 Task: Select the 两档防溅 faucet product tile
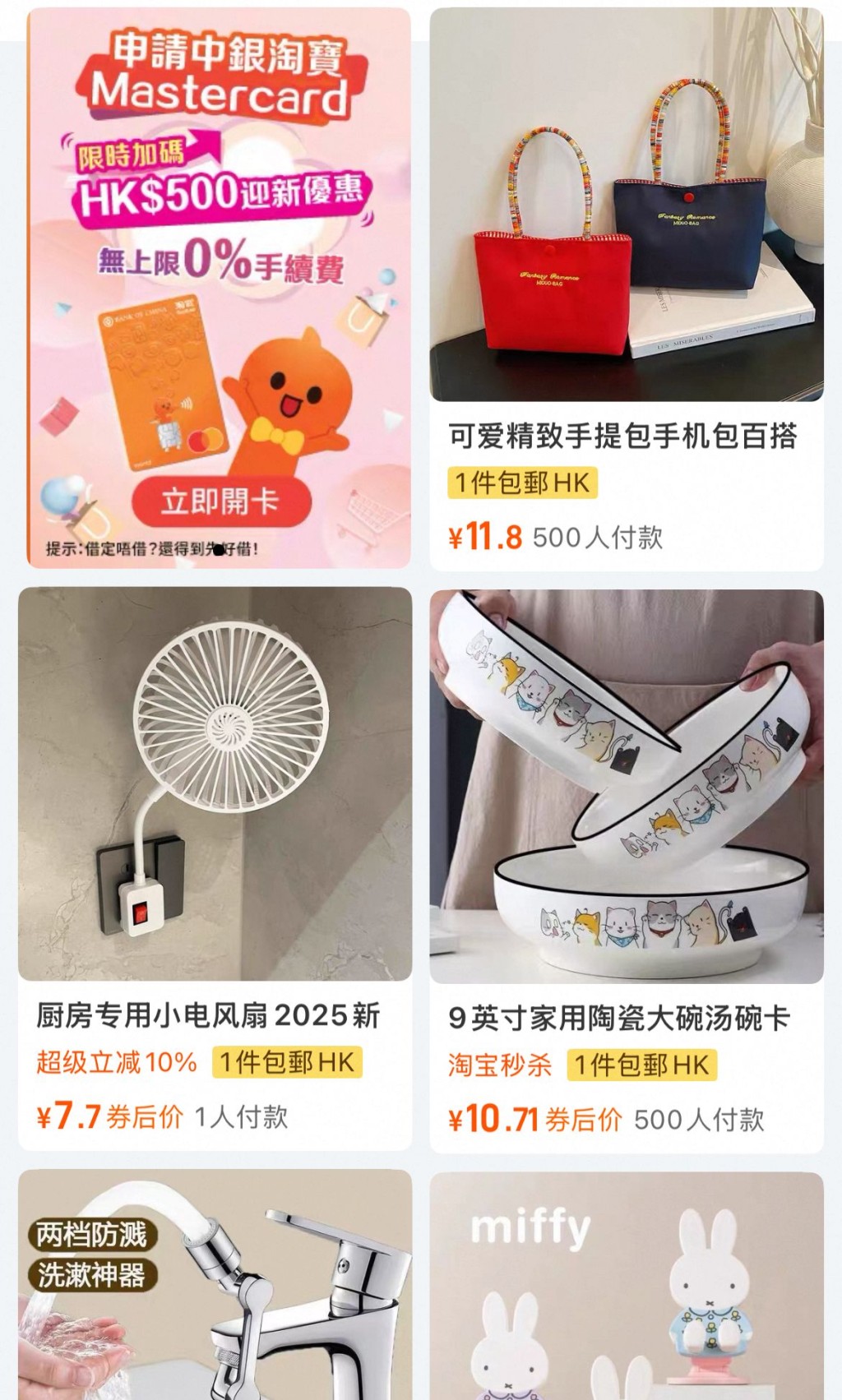point(215,1284)
